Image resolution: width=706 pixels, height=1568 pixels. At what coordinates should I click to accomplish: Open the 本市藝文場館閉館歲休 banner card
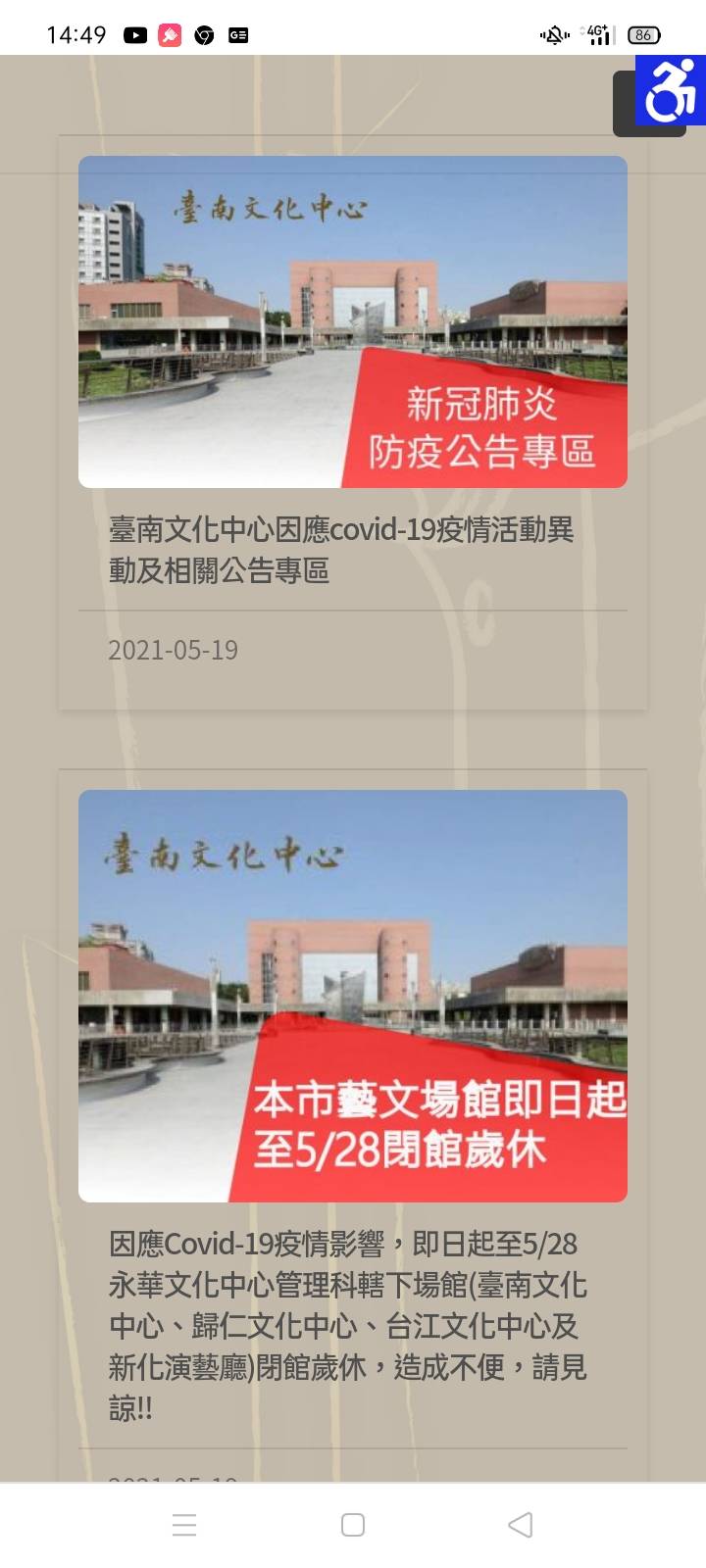click(353, 996)
